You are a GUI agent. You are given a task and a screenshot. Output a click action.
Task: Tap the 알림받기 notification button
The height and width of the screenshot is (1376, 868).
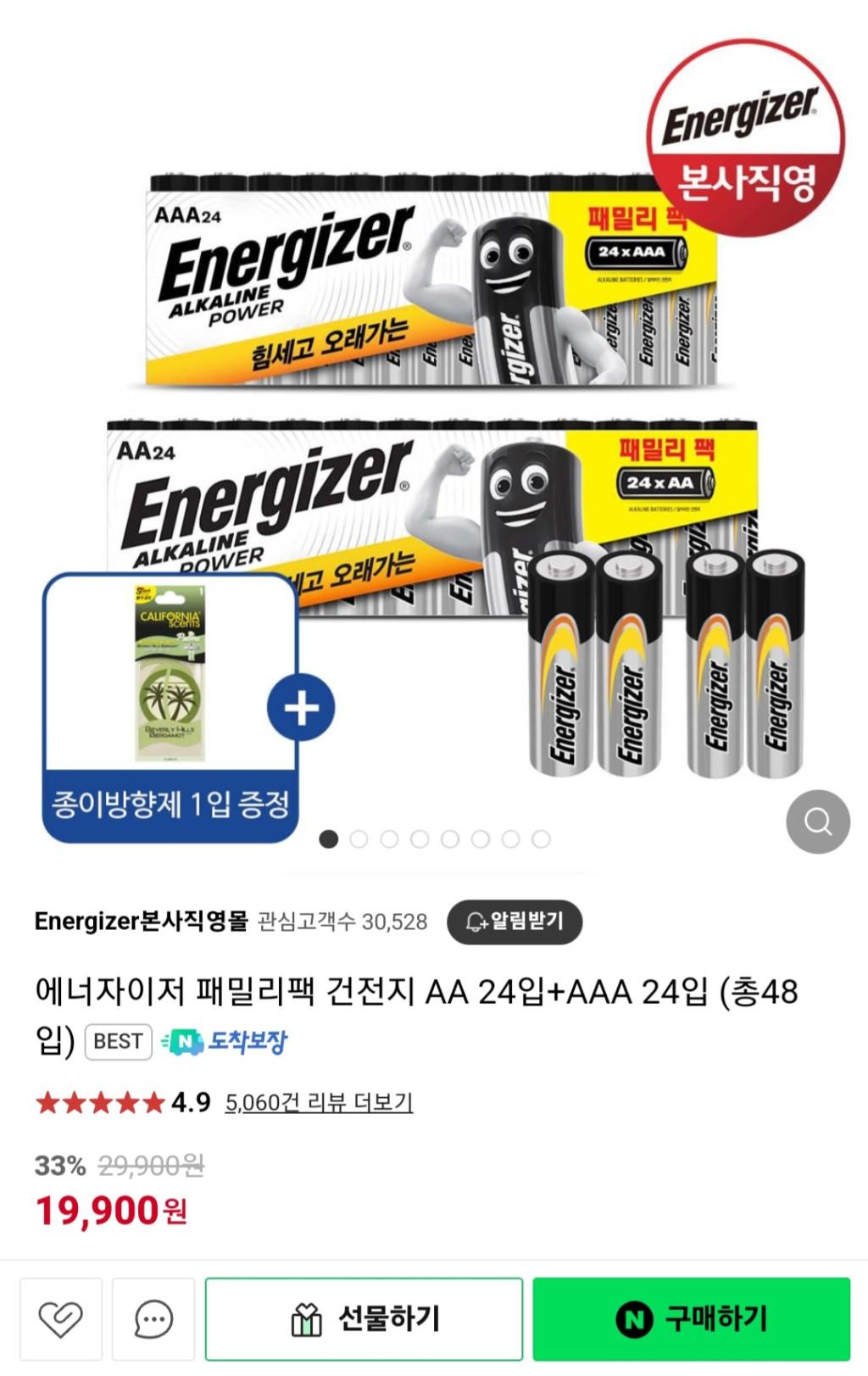pos(515,922)
